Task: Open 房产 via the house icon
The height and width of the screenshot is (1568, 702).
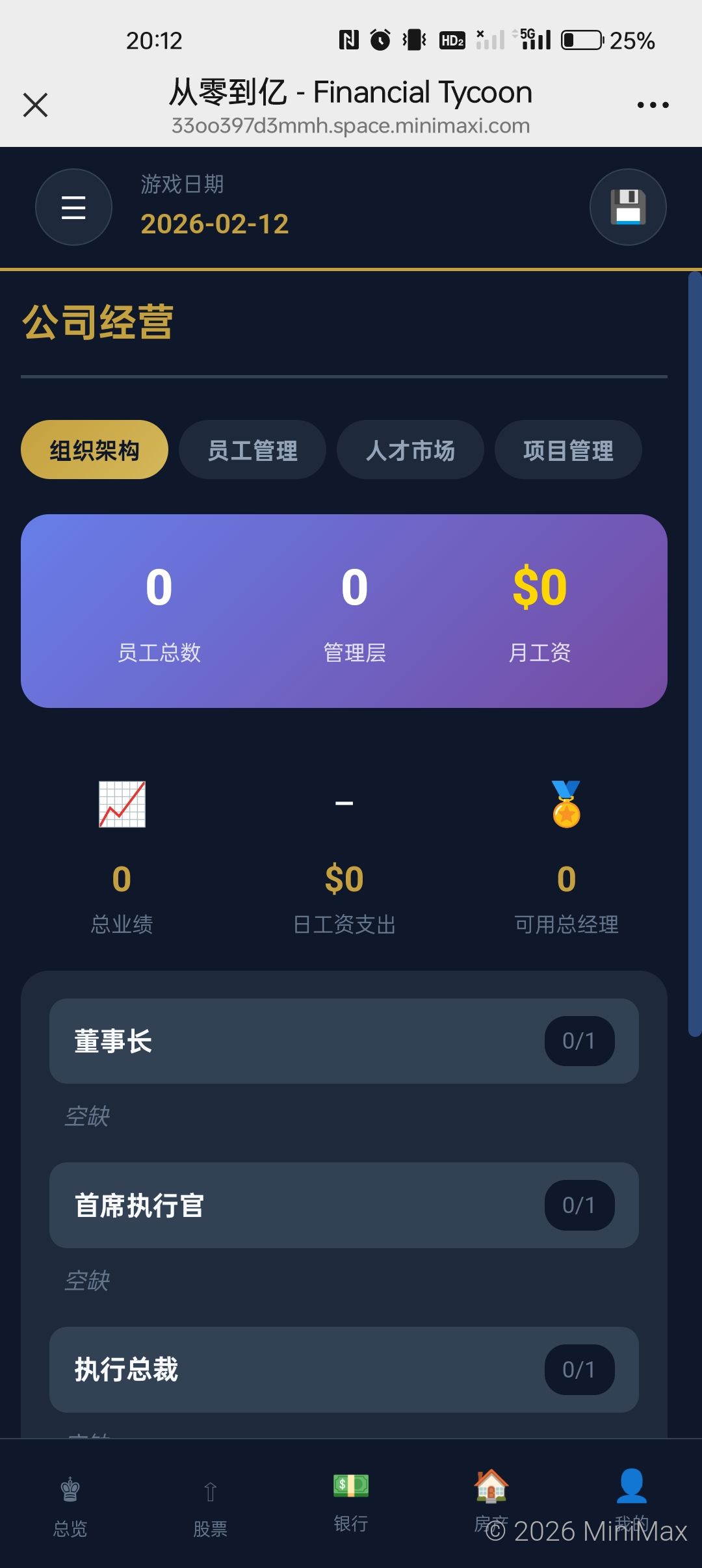Action: pyautogui.click(x=489, y=1502)
